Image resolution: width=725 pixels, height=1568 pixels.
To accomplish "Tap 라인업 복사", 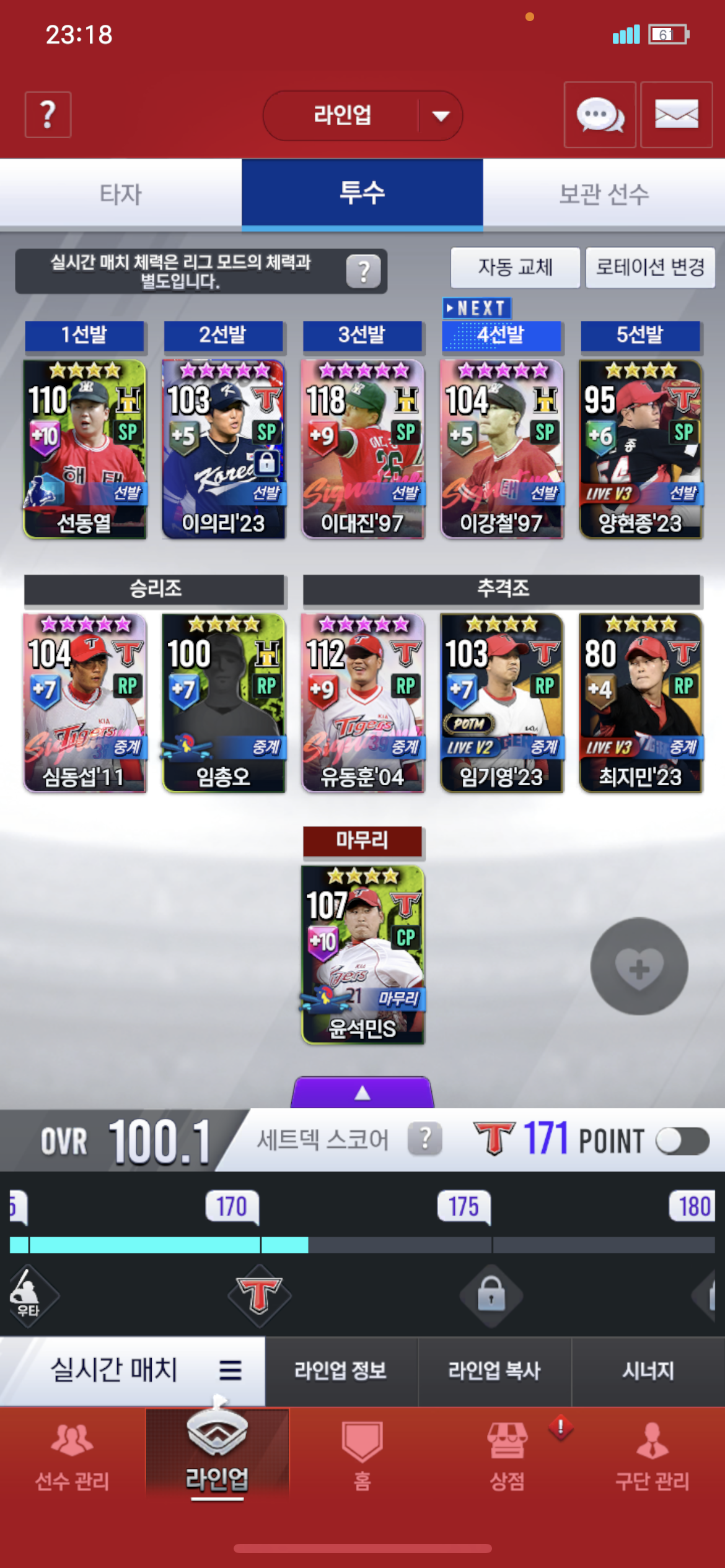I will click(x=494, y=1370).
